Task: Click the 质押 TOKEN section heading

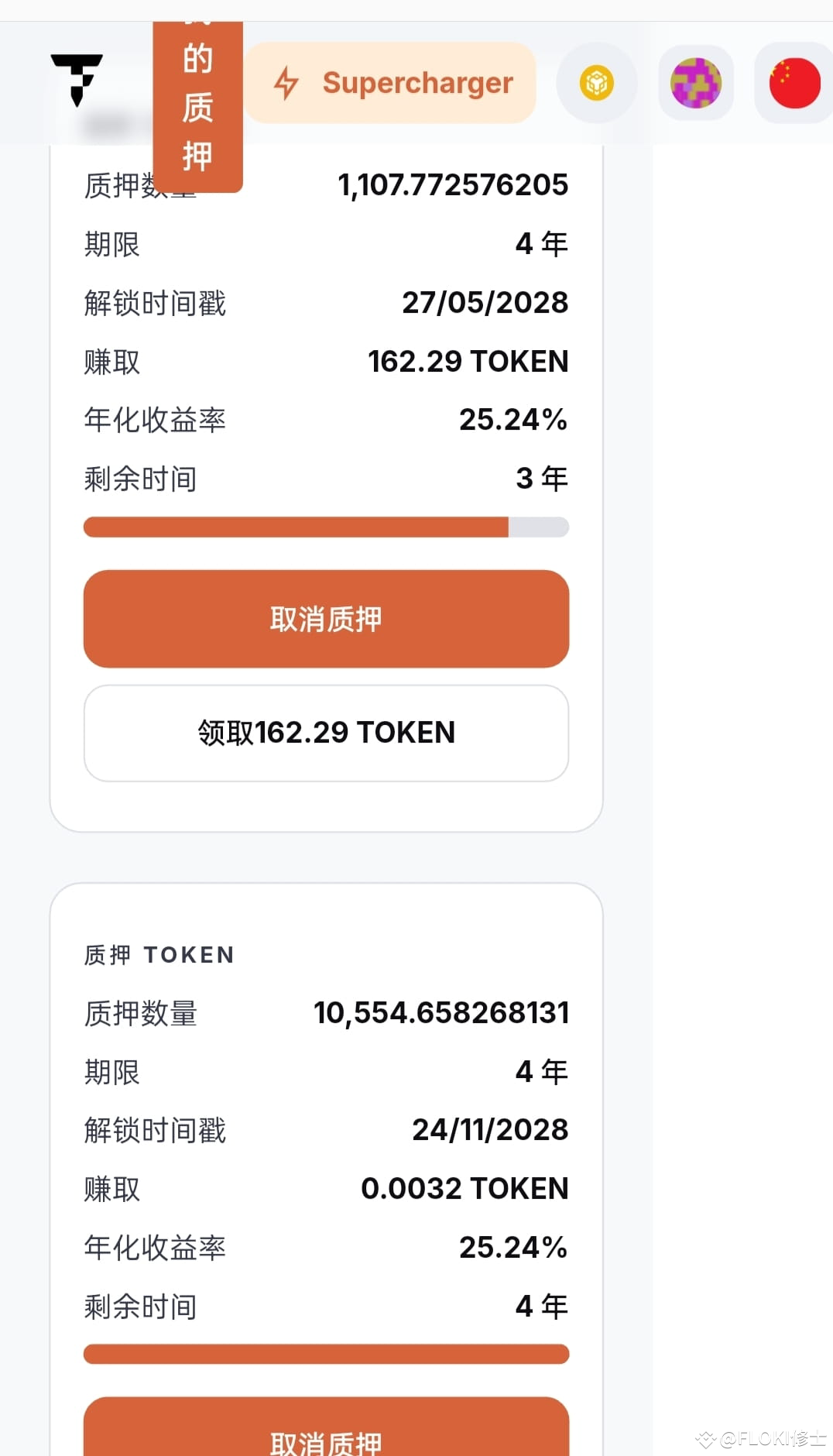Action: [x=158, y=954]
